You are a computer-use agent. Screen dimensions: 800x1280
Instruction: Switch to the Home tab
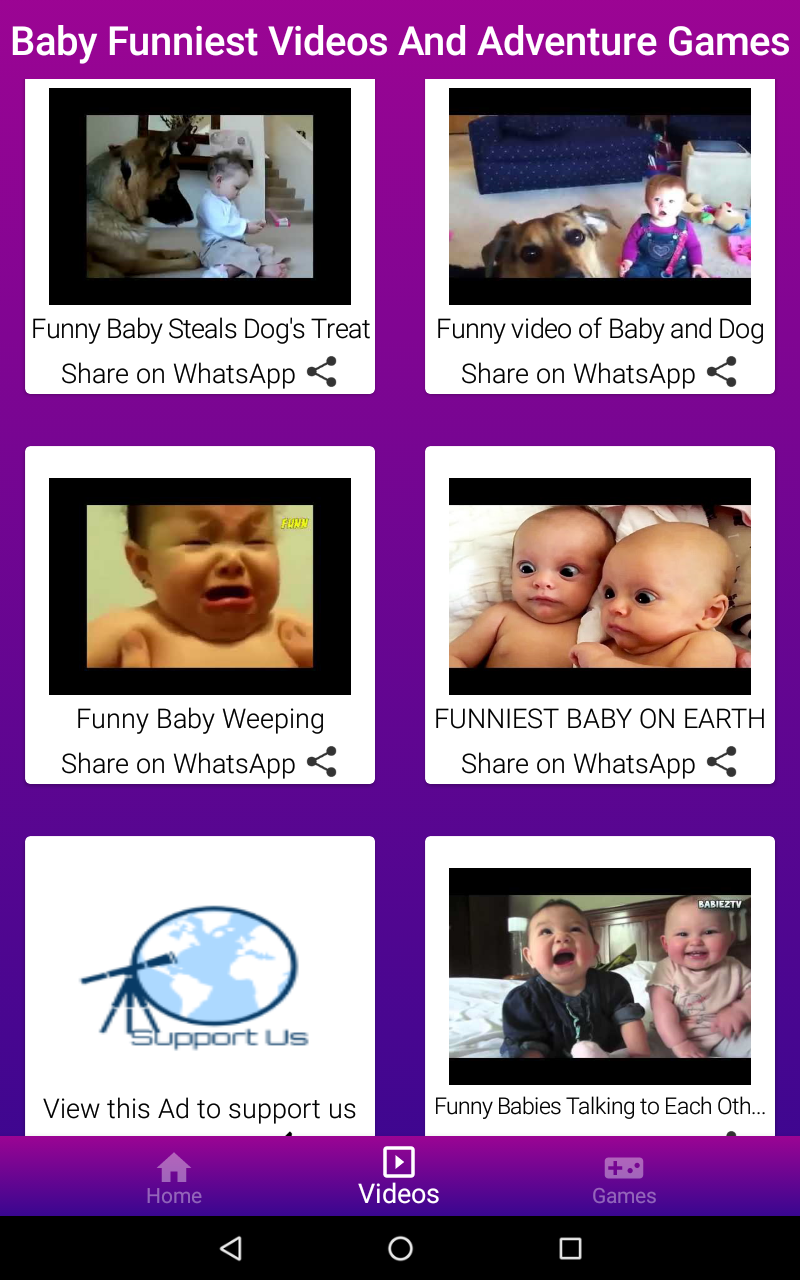174,1178
